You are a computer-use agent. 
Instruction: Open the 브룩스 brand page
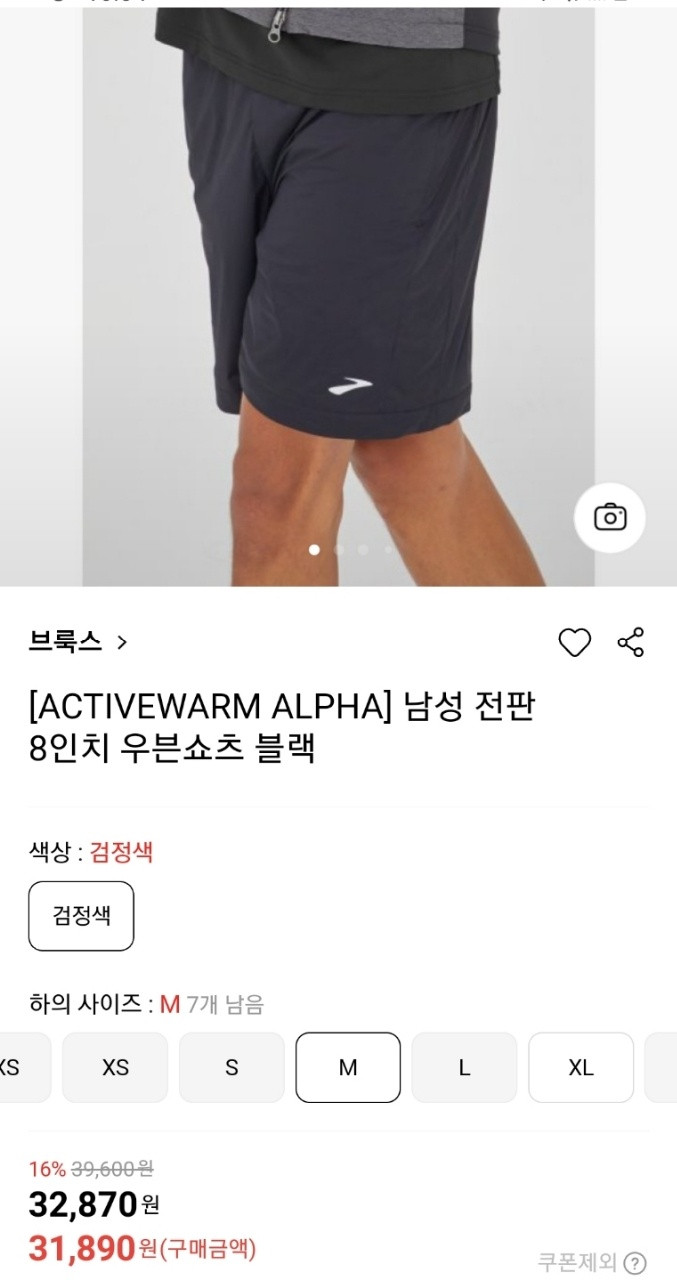click(78, 642)
